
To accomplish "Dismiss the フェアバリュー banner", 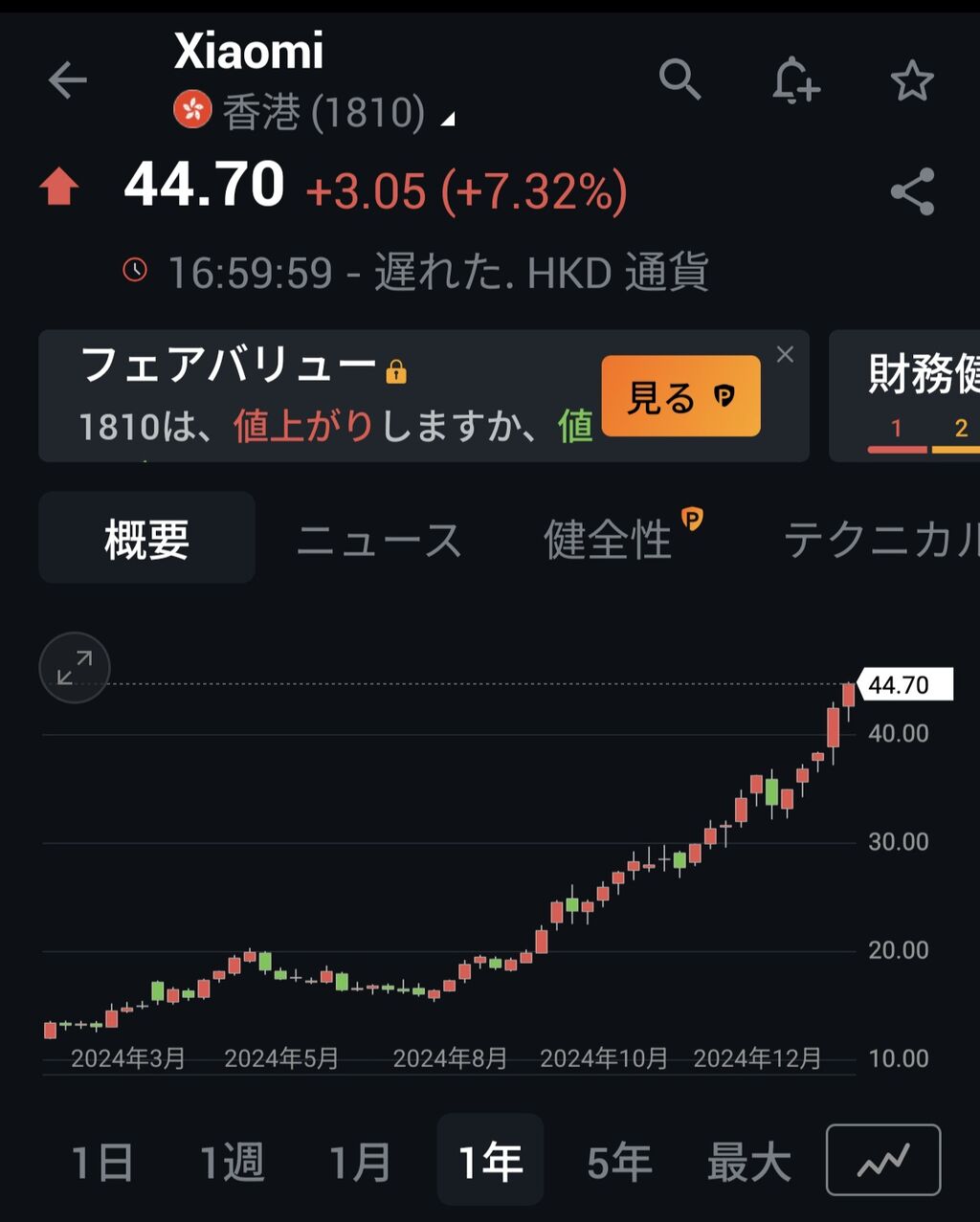I will (x=785, y=355).
